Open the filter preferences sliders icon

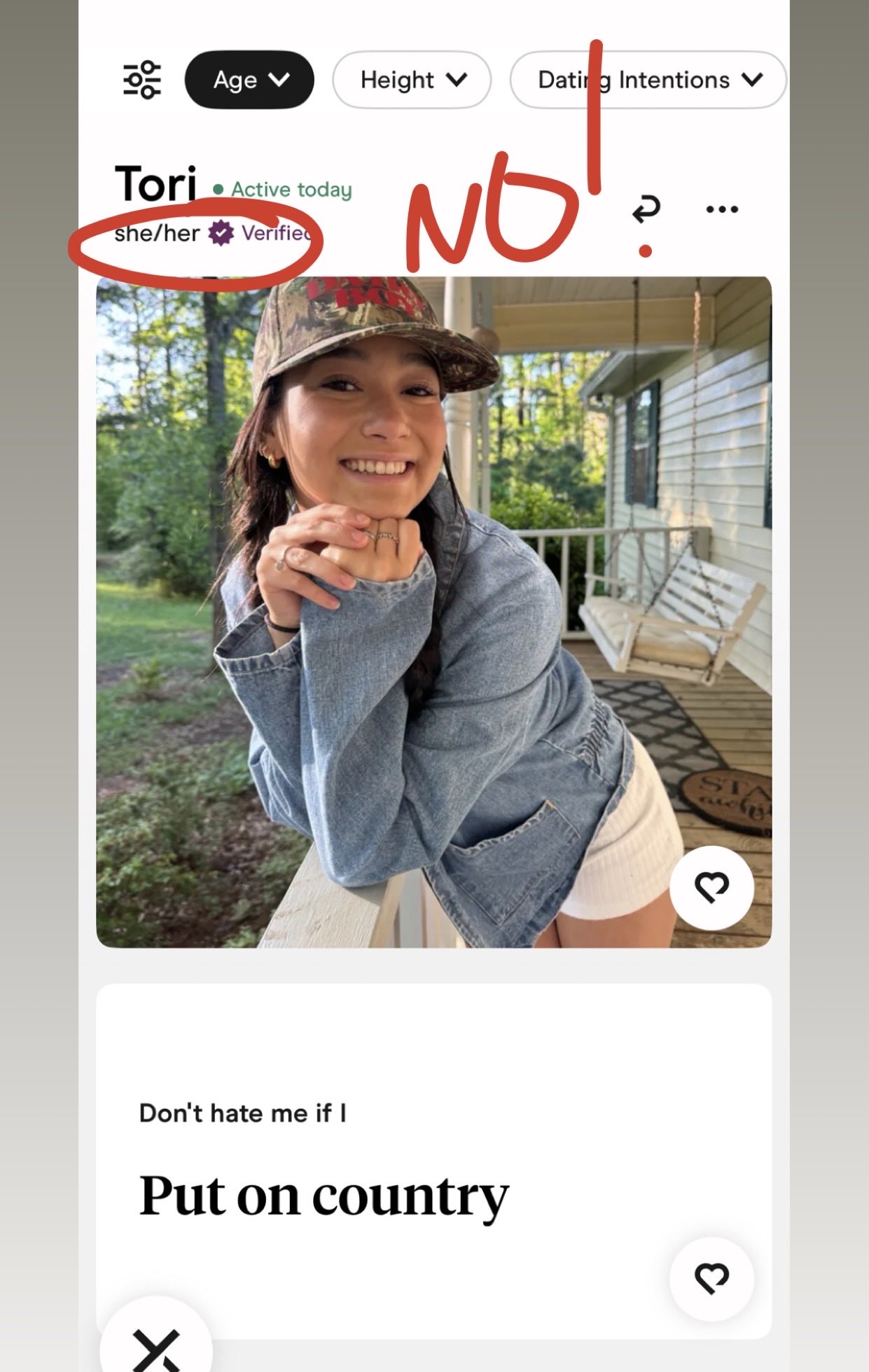coord(142,80)
